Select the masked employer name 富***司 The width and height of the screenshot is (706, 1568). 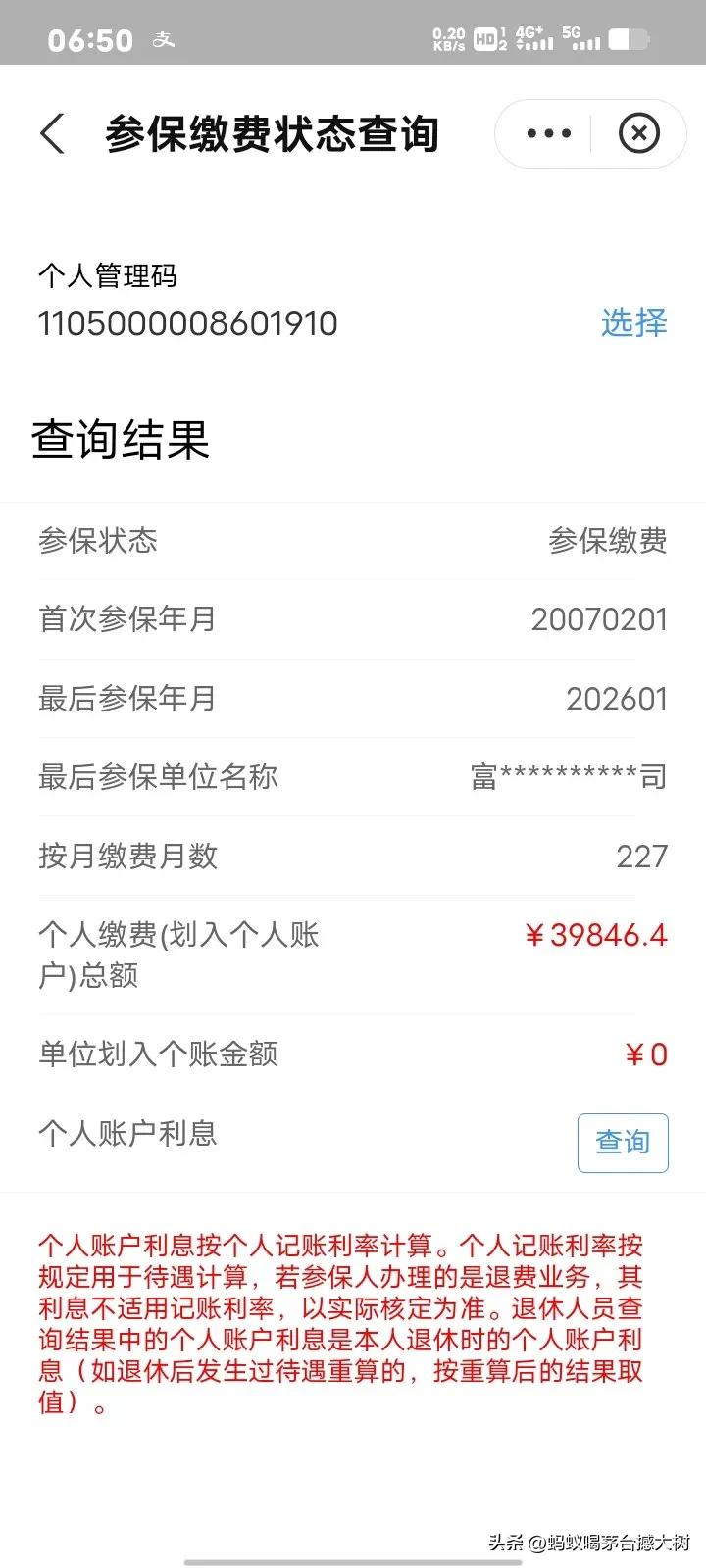(x=569, y=776)
